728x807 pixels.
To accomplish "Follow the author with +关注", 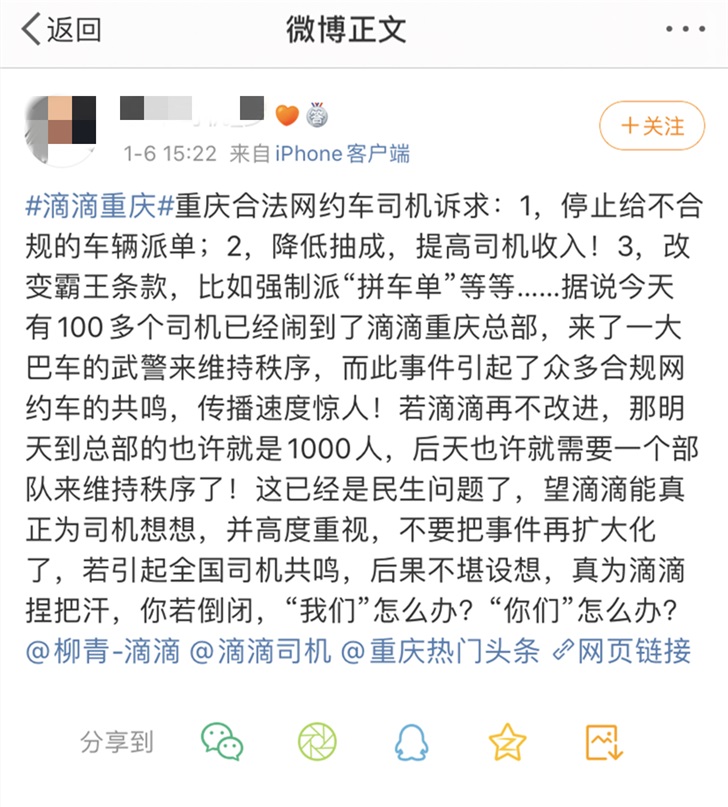I will pyautogui.click(x=651, y=126).
